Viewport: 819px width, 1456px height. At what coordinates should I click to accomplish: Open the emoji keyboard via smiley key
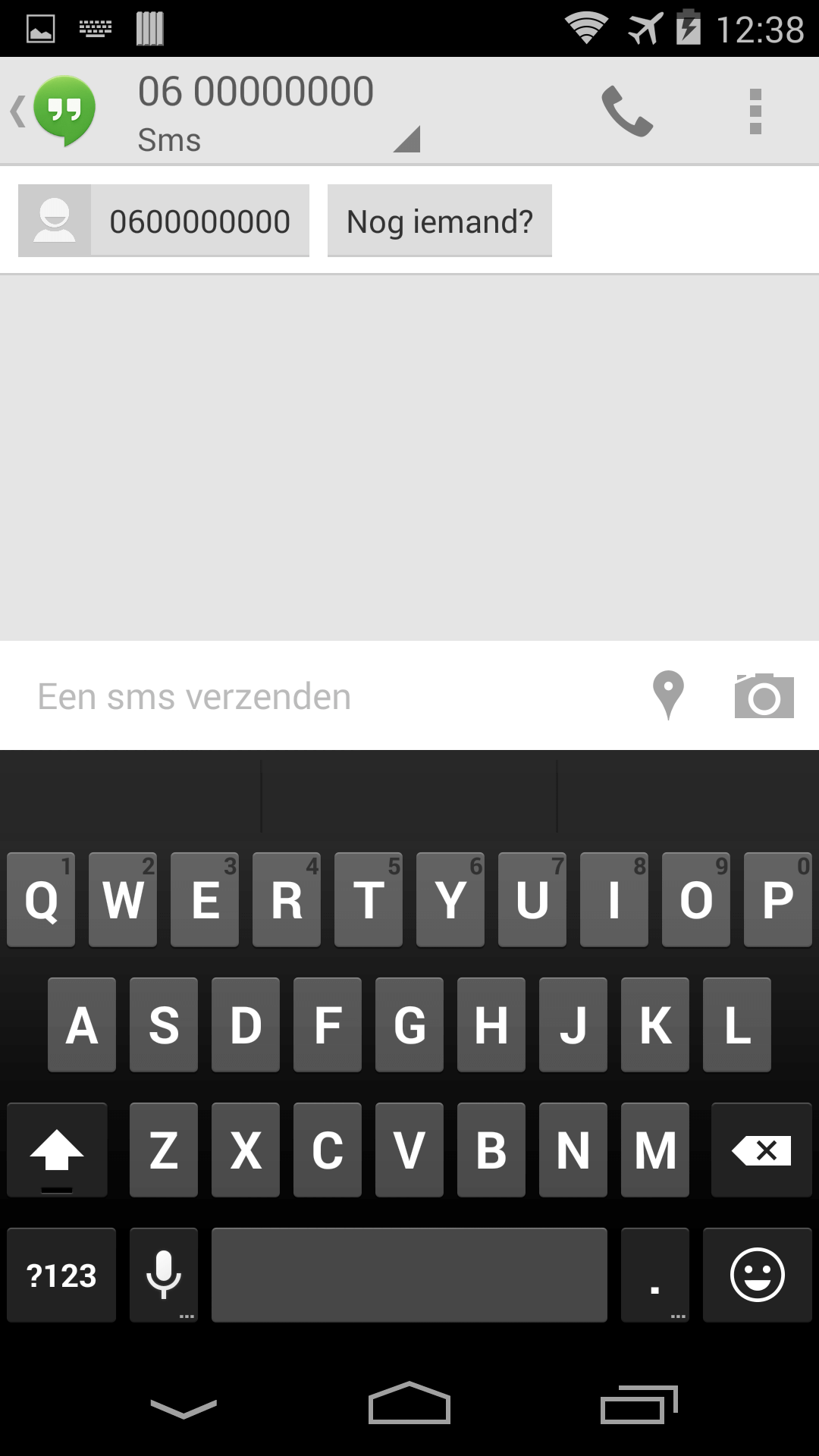pos(757,1276)
